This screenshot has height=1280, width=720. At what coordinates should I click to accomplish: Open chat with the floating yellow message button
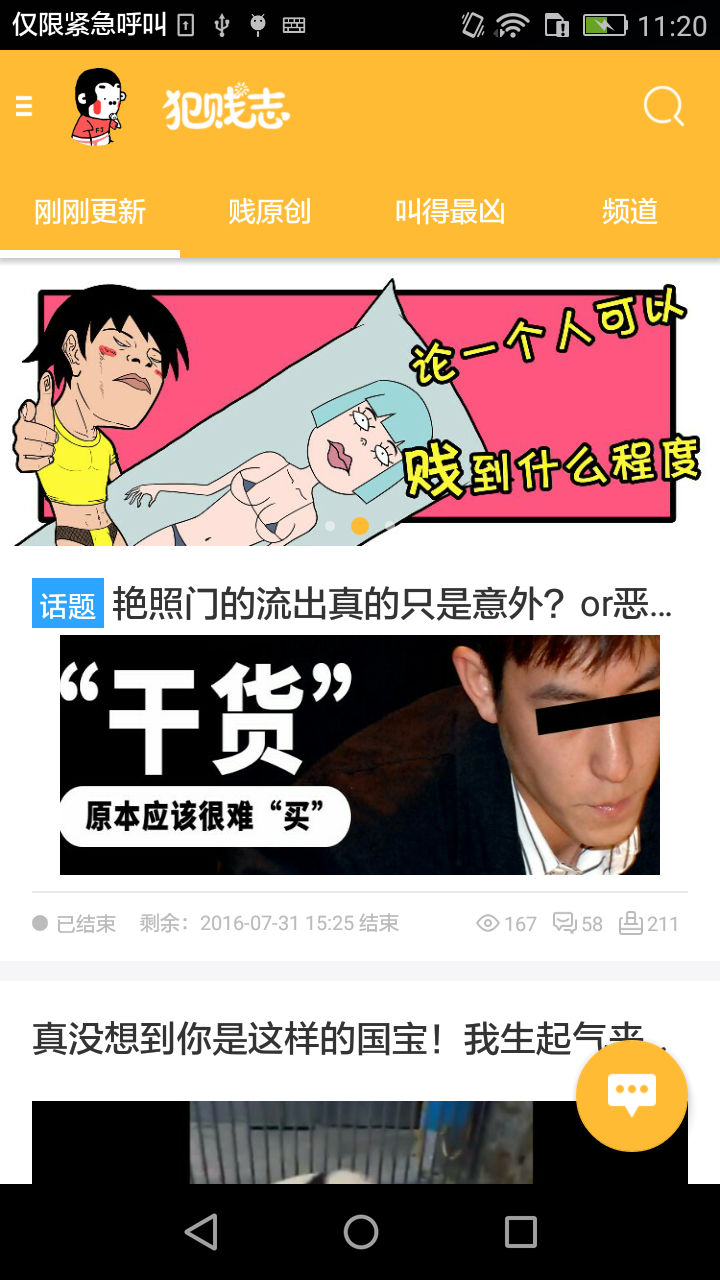[x=631, y=1096]
